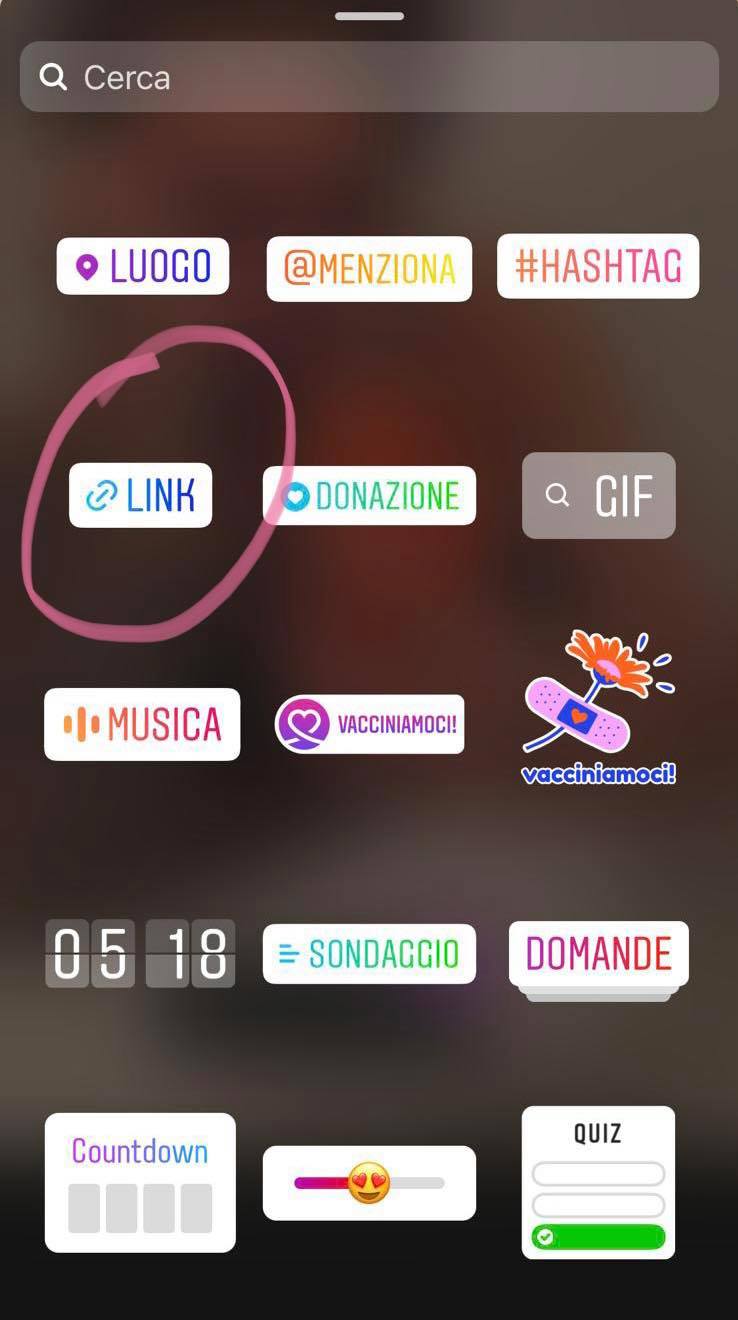Image resolution: width=738 pixels, height=1320 pixels.
Task: Select the Donazione sticker
Action: pyautogui.click(x=369, y=496)
